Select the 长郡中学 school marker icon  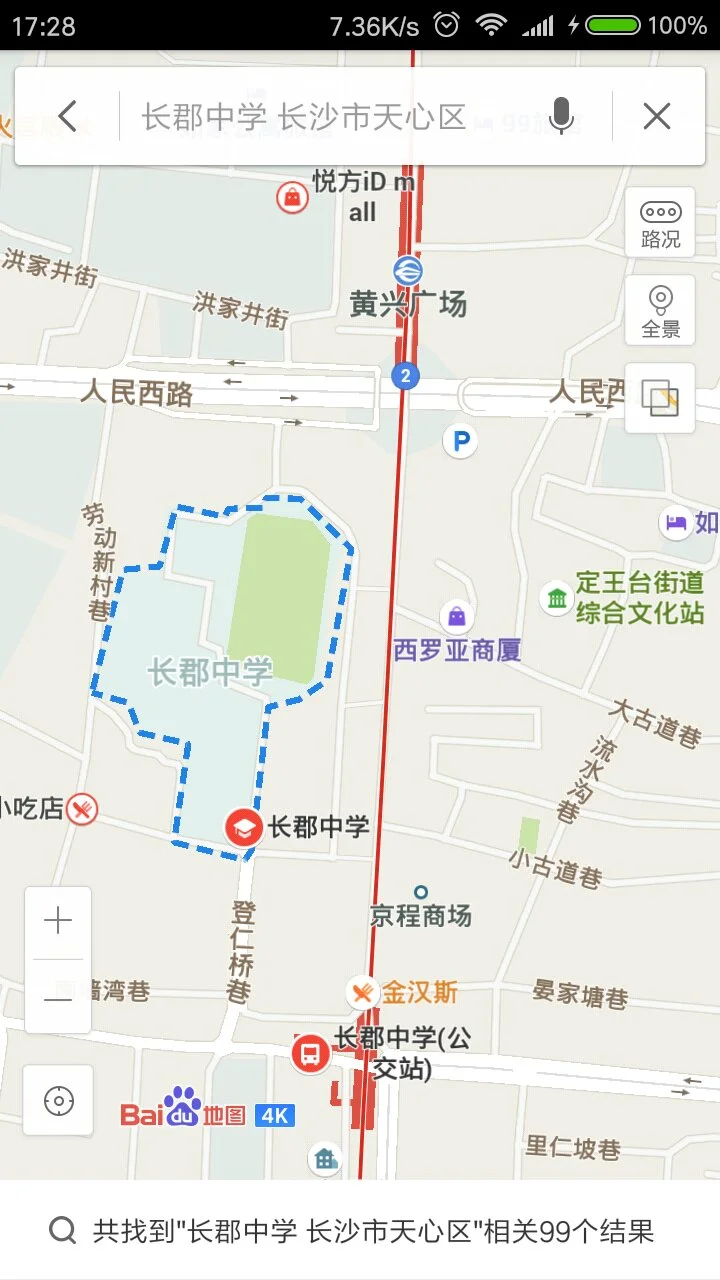[242, 827]
